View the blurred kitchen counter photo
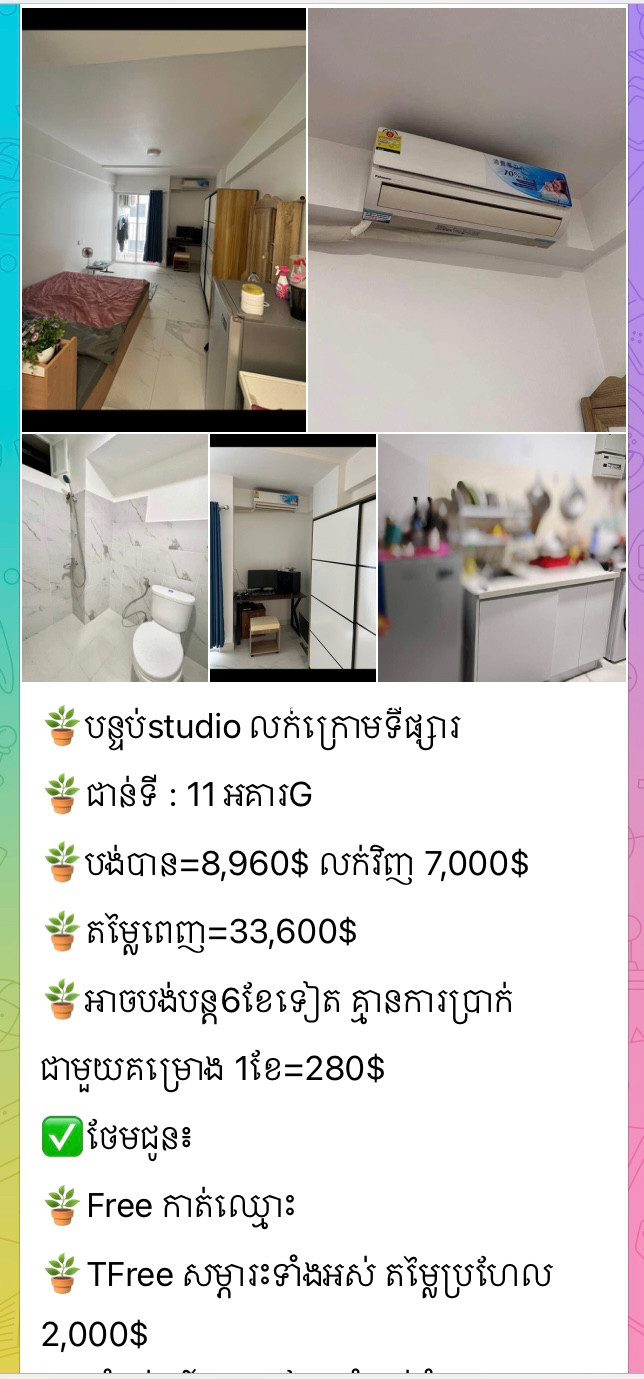644x1379 pixels. [x=502, y=558]
